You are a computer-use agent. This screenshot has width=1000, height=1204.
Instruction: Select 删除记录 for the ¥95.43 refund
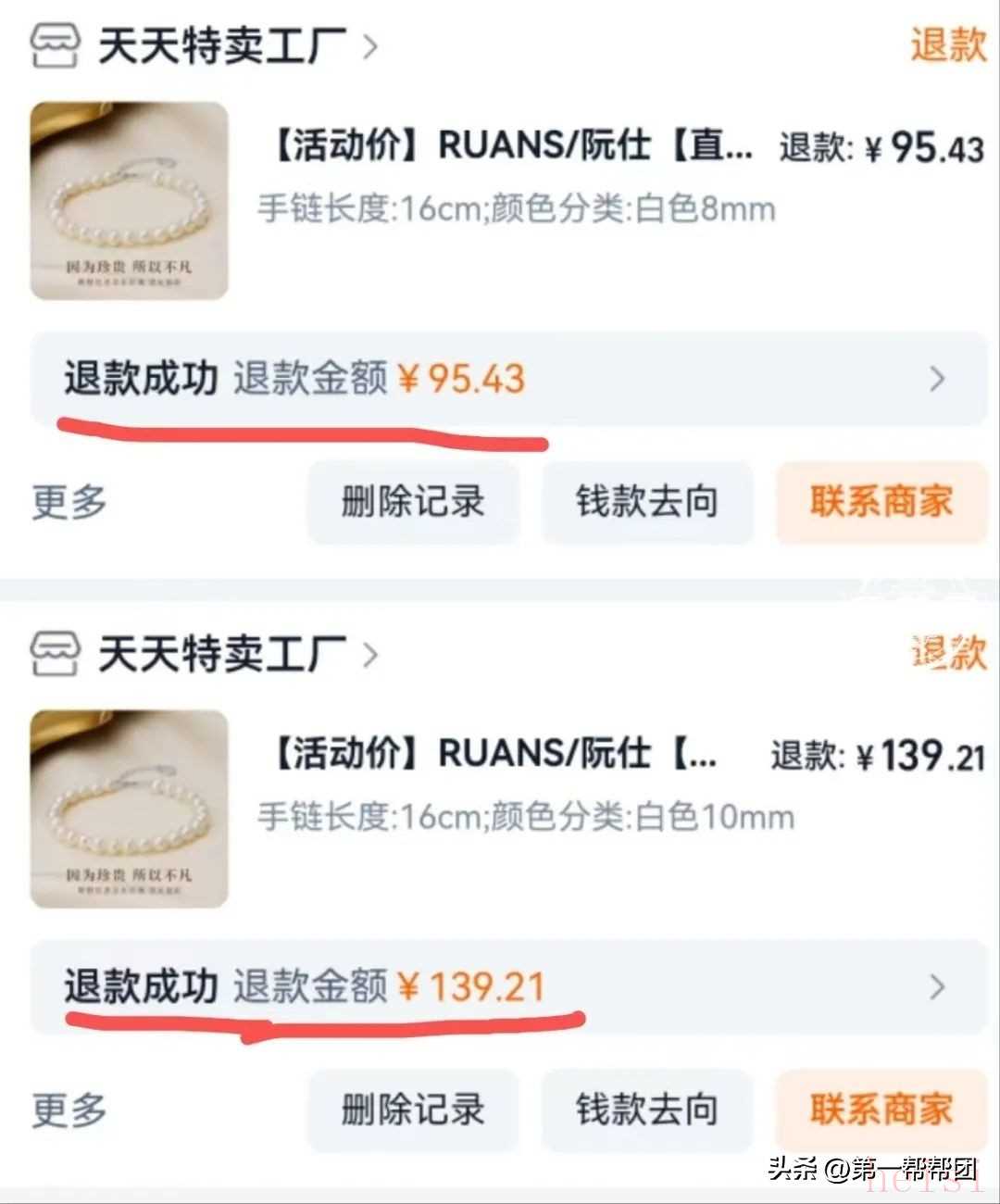pyautogui.click(x=413, y=502)
